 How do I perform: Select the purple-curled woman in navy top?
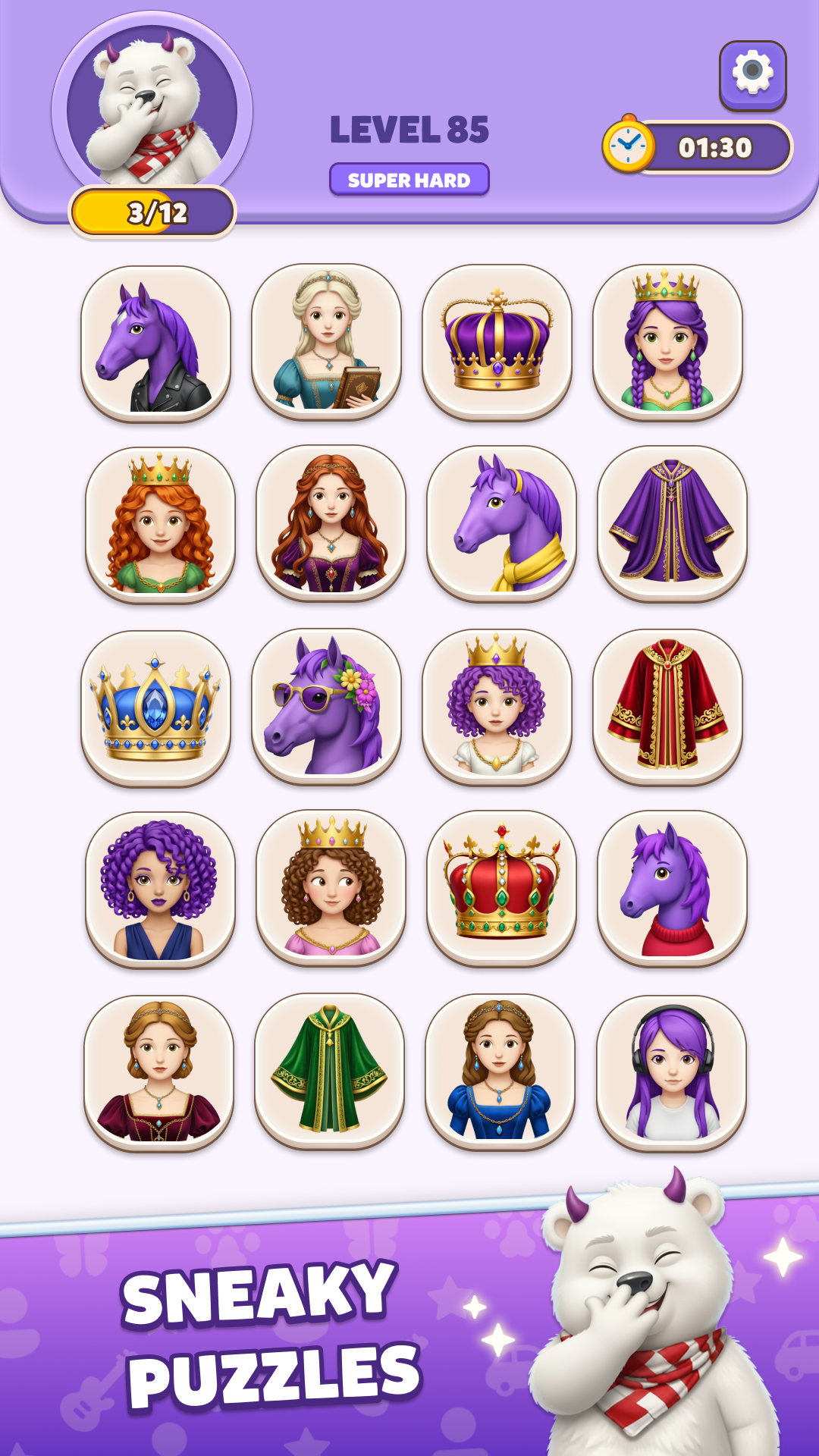click(x=160, y=890)
